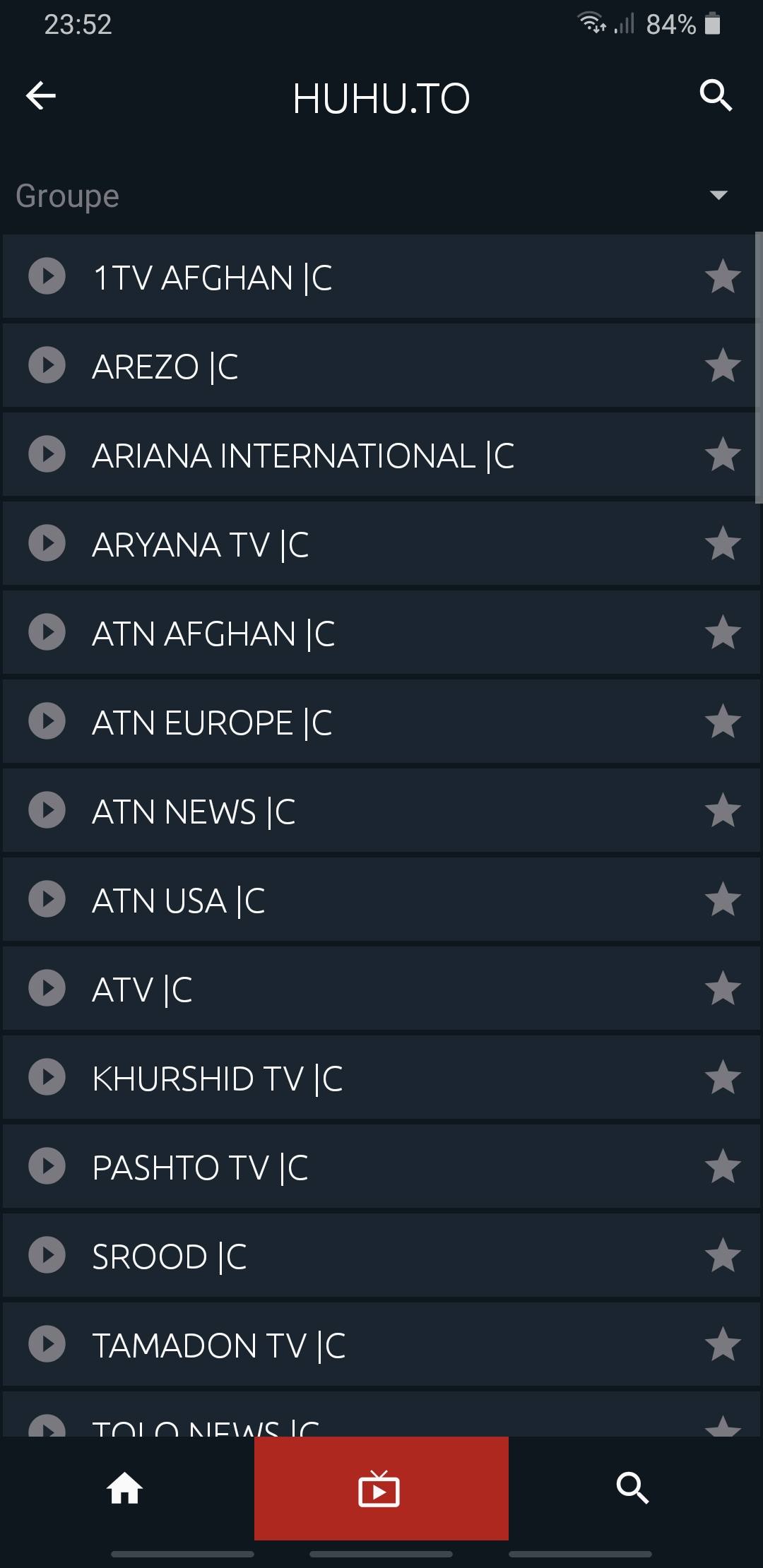Image resolution: width=763 pixels, height=1568 pixels.
Task: Open TAMADON TV channel
Action: click(380, 1344)
